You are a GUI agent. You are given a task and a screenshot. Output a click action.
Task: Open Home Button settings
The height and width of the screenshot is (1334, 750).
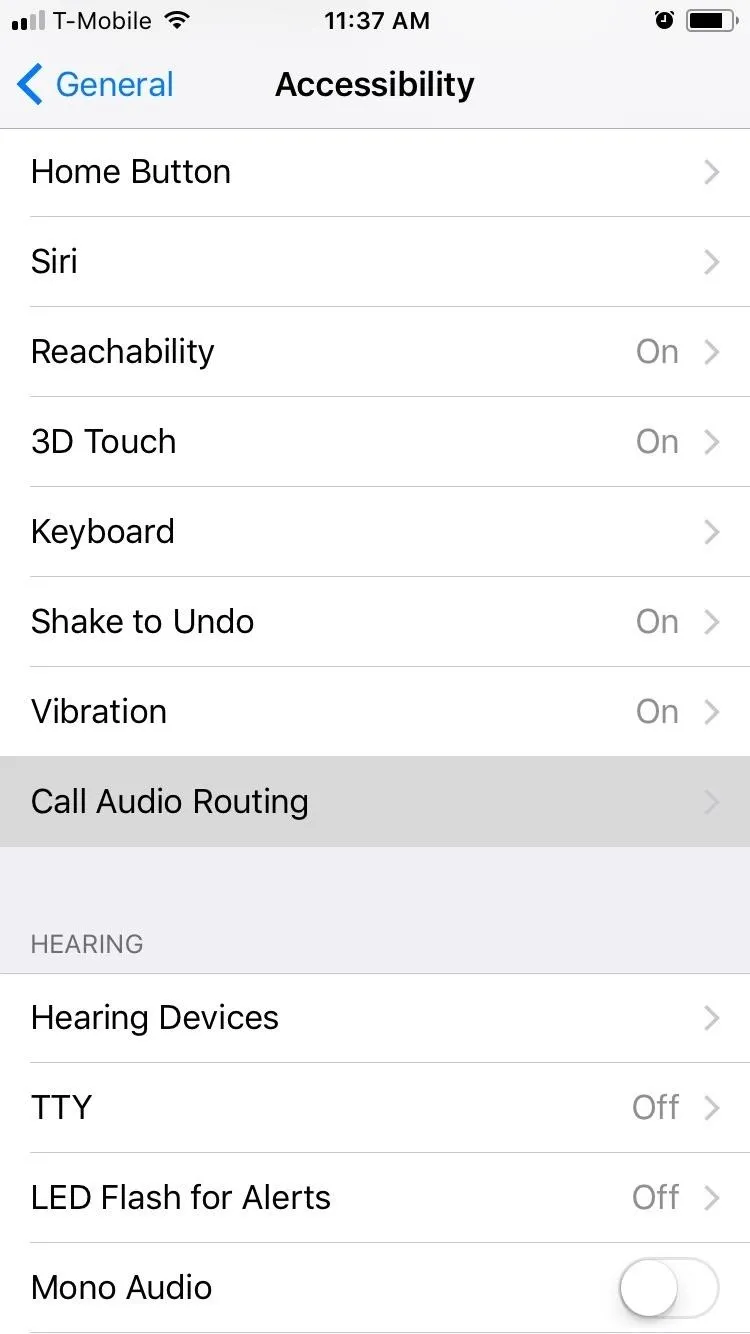375,172
